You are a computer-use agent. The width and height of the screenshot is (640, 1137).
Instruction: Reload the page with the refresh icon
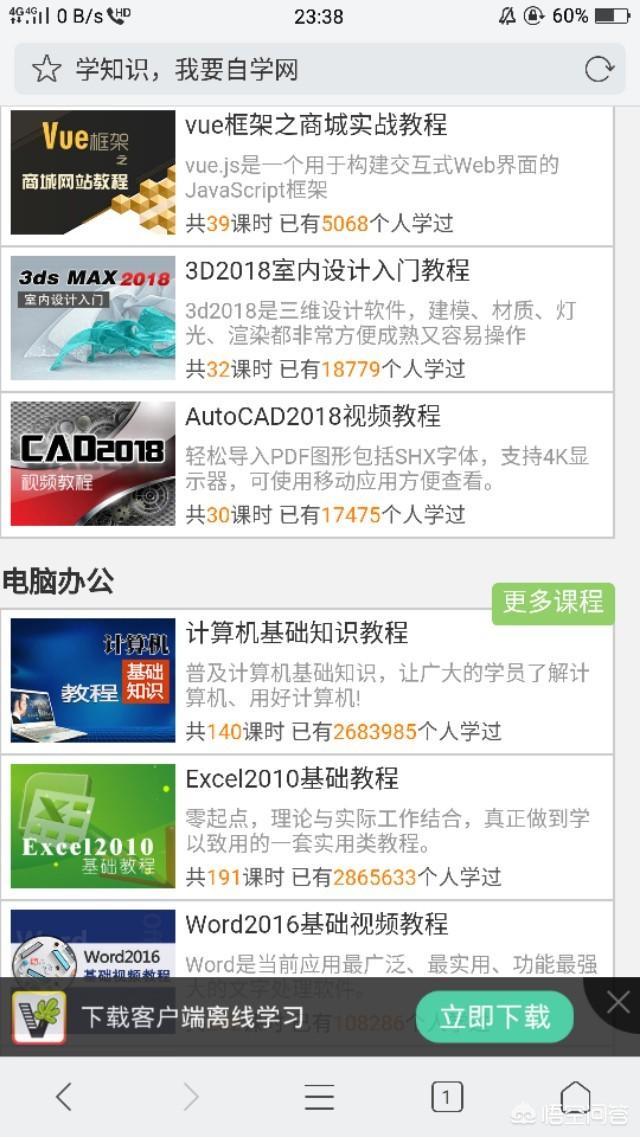[598, 69]
